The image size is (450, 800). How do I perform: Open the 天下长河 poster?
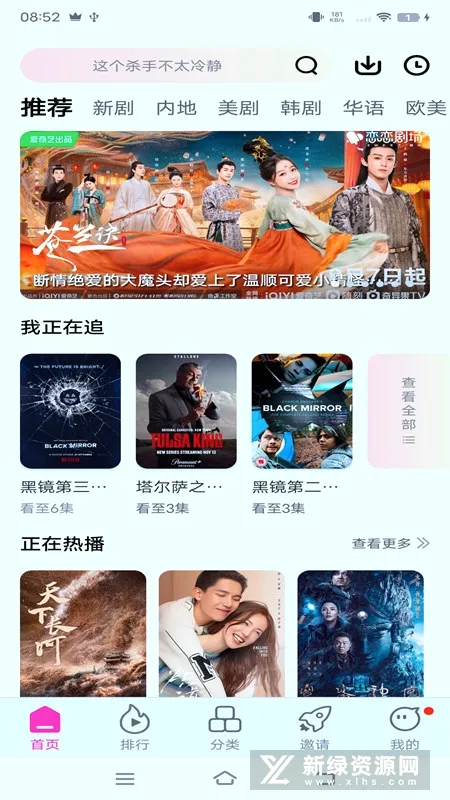83,634
